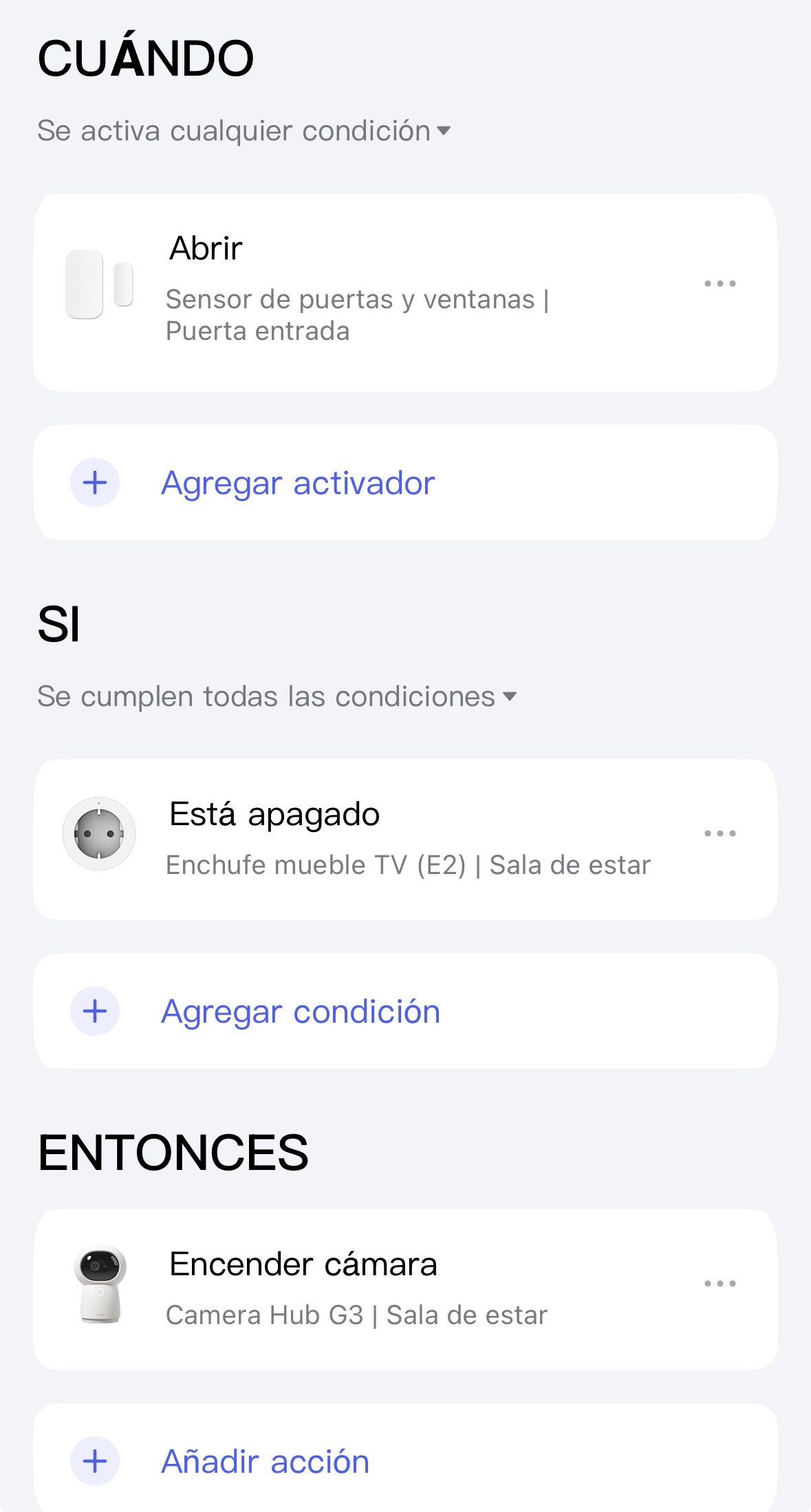Tap Agregar condición to add a condition
The width and height of the screenshot is (811, 1512).
(301, 1012)
